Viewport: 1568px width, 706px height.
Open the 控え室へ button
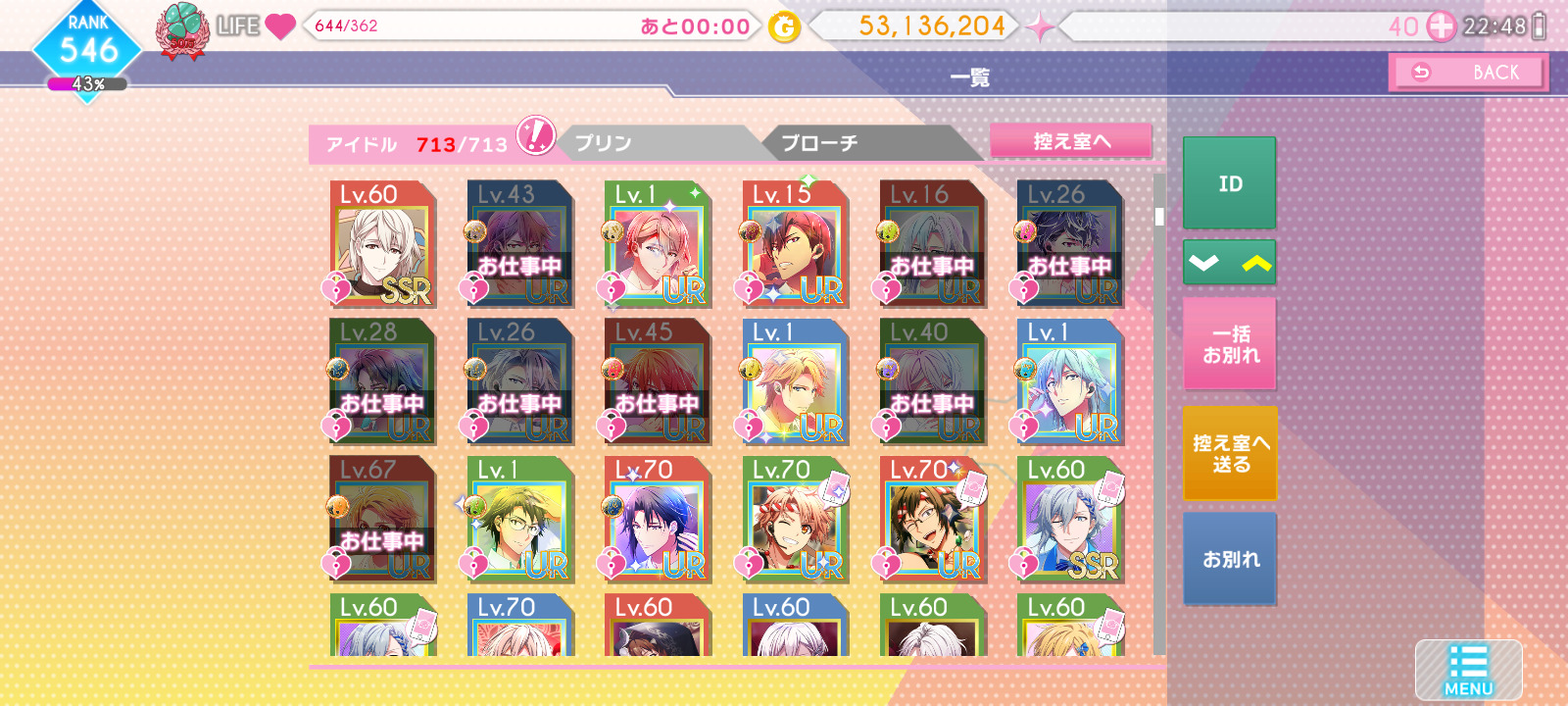(1070, 141)
